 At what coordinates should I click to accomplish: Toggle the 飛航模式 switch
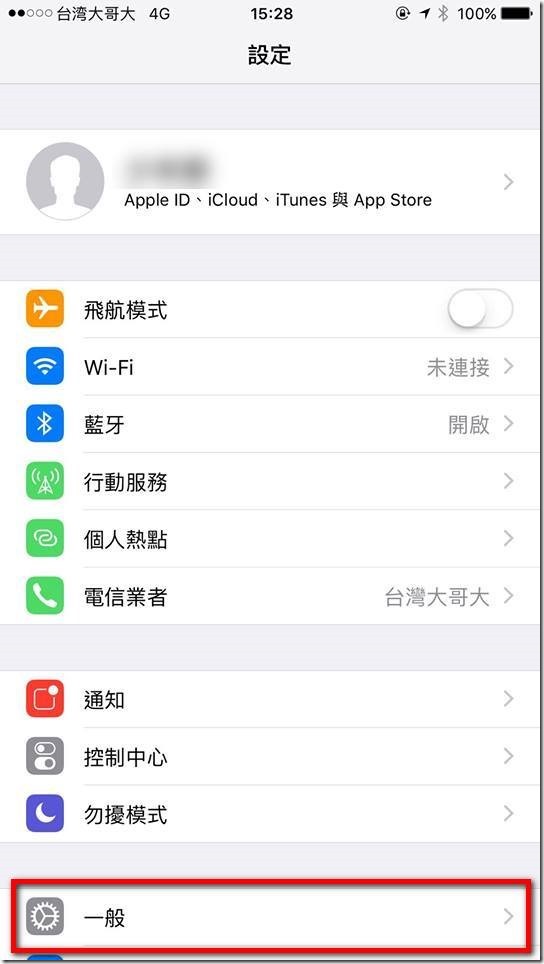[x=480, y=309]
